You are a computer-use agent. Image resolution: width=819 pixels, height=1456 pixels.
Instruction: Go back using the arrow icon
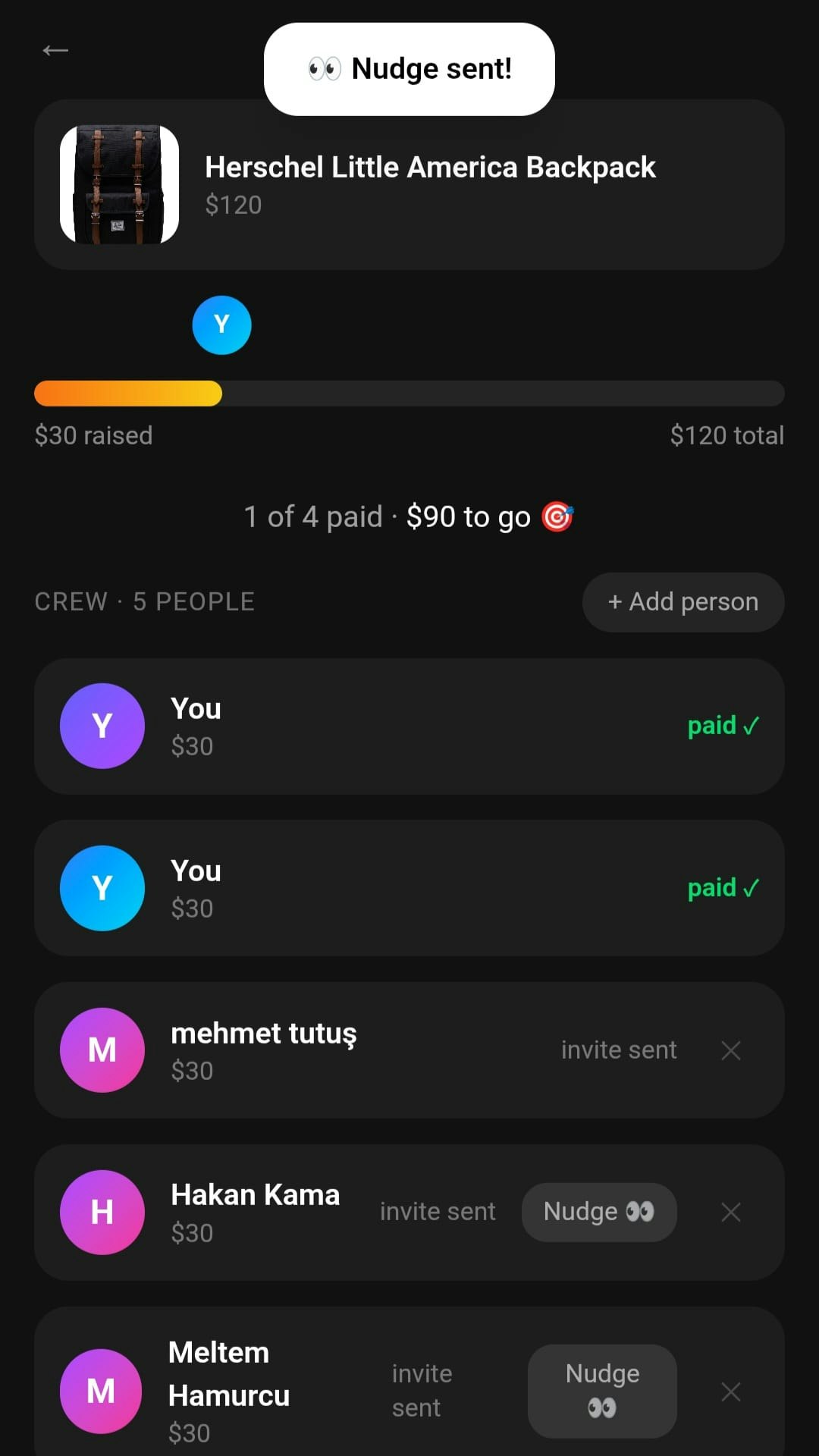(55, 51)
